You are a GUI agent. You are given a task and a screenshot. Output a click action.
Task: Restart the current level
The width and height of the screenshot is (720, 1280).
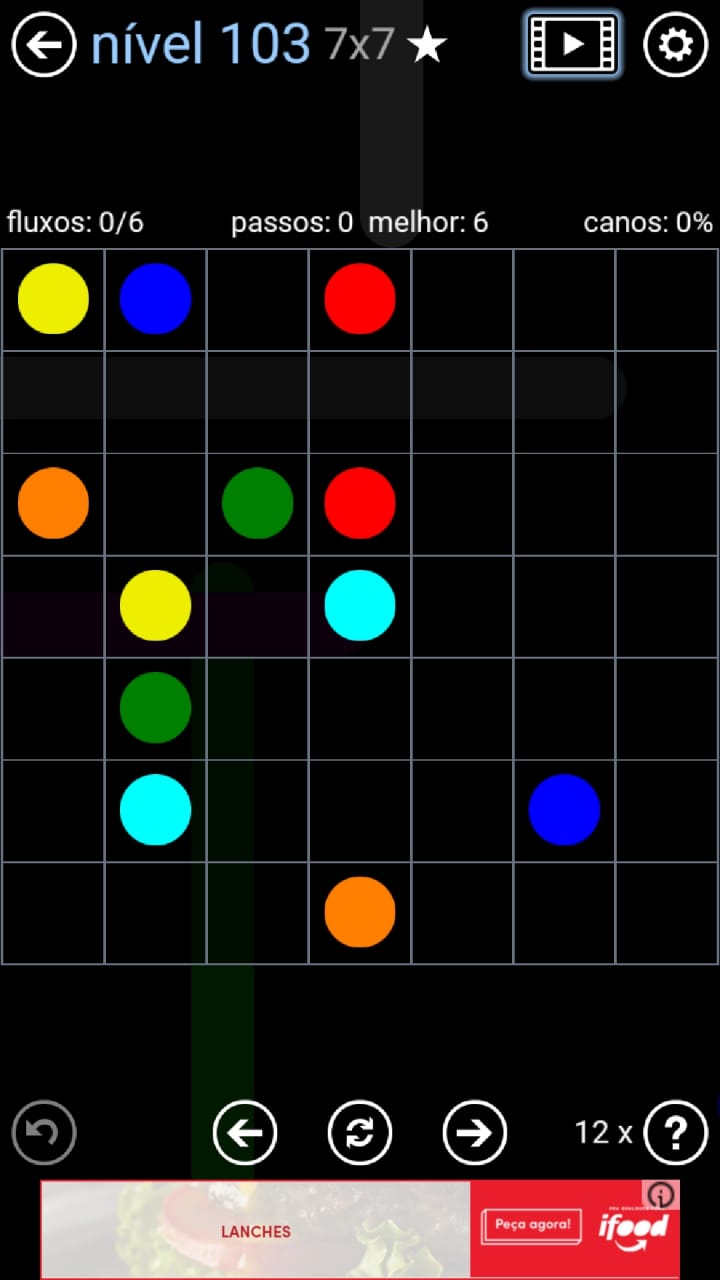tap(360, 1132)
